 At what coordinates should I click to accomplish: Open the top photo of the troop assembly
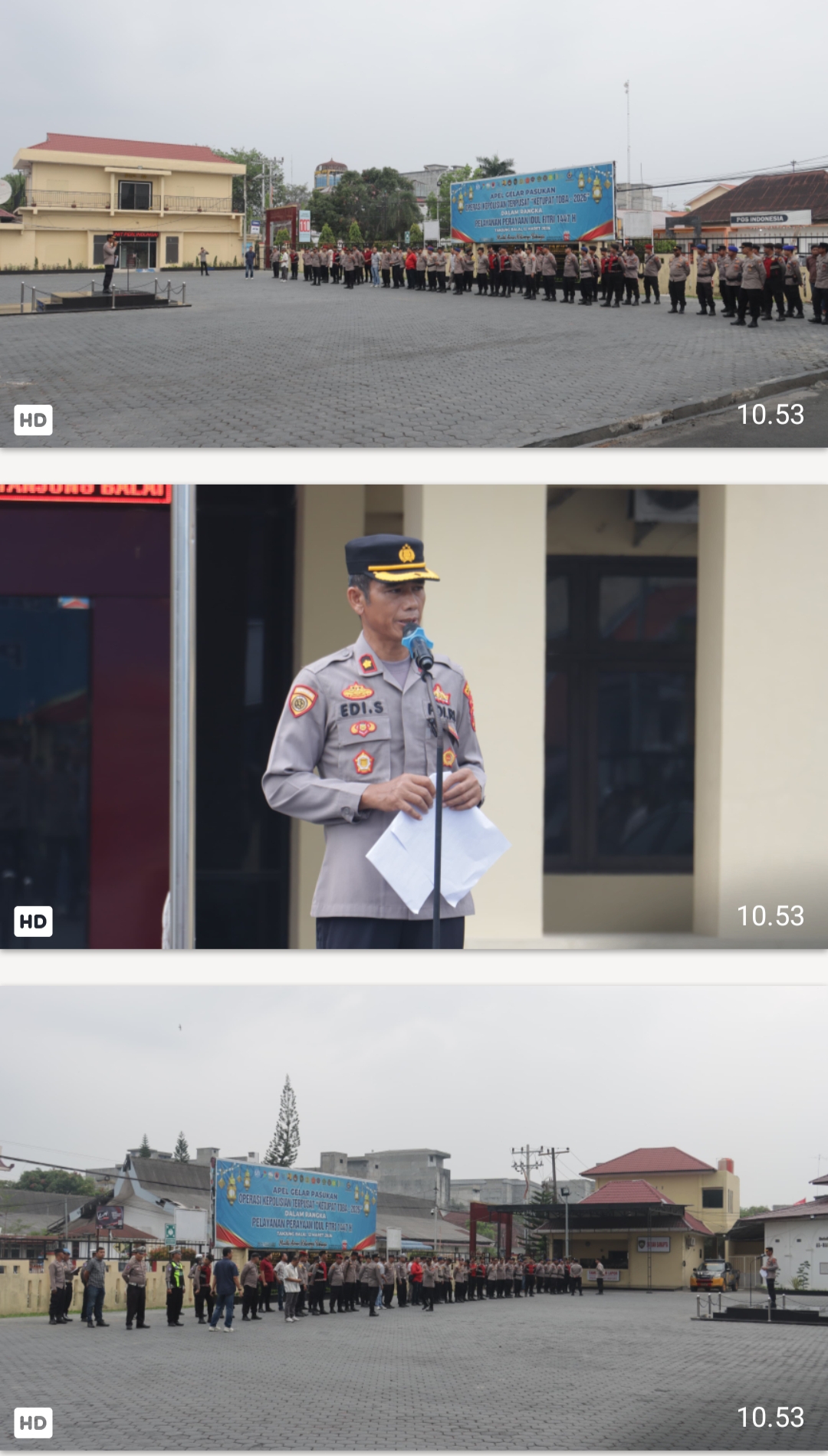[414, 230]
